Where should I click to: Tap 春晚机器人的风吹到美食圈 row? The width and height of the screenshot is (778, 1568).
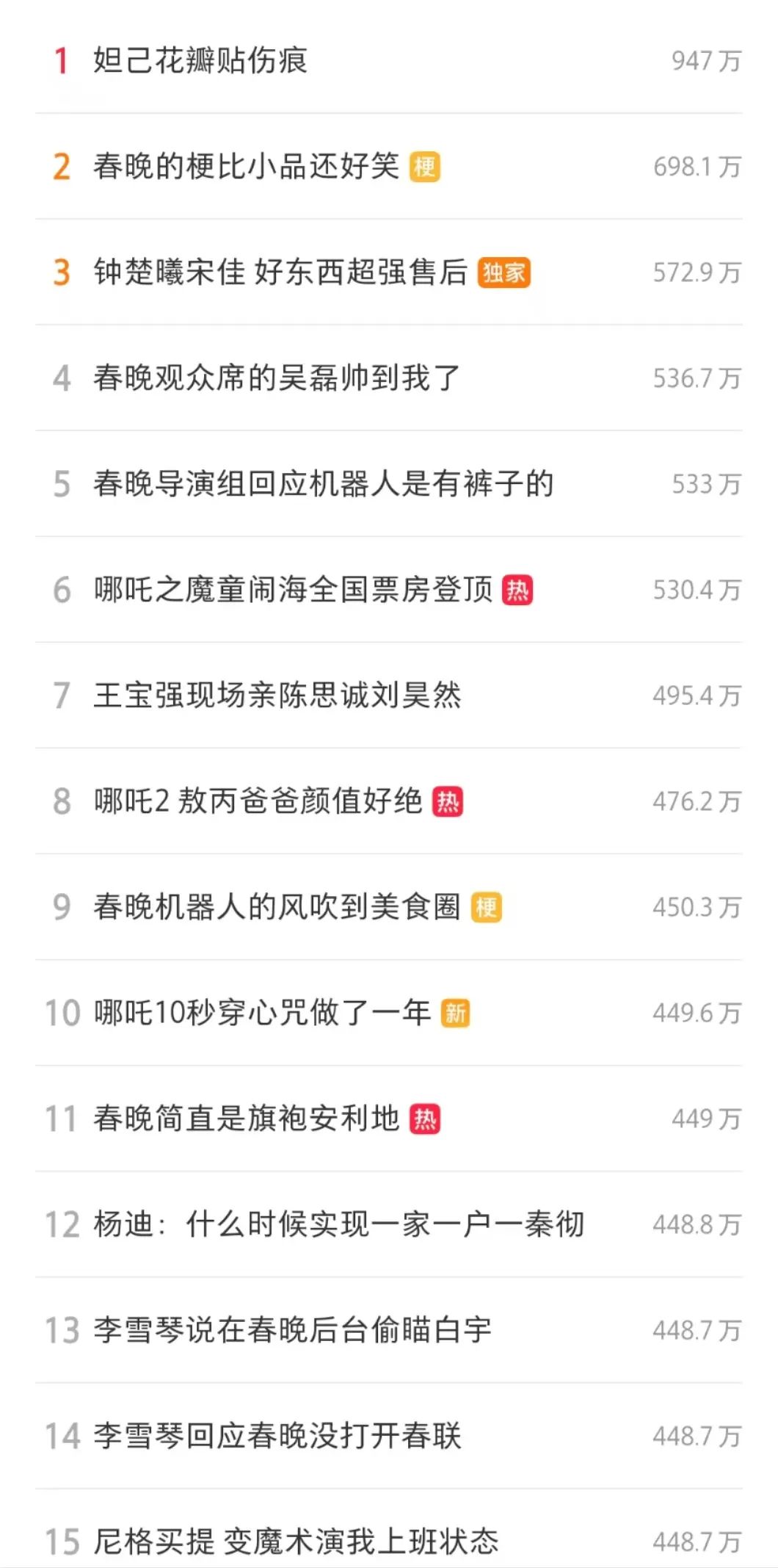277,907
